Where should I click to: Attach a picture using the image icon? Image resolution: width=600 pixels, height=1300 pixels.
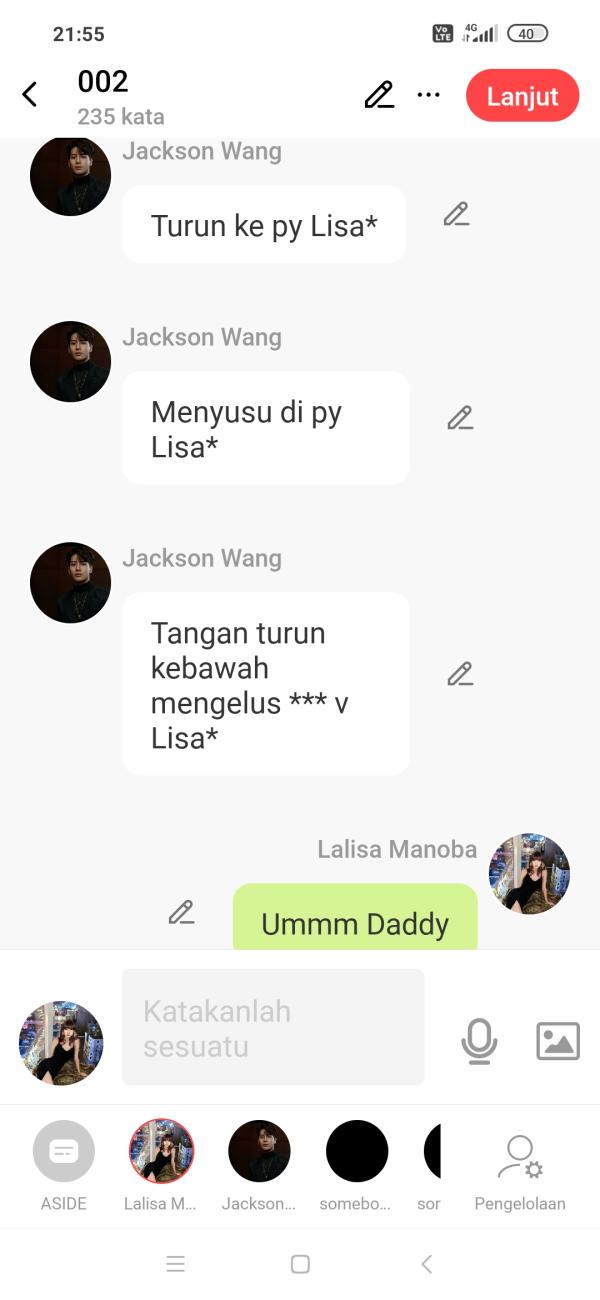point(558,1041)
